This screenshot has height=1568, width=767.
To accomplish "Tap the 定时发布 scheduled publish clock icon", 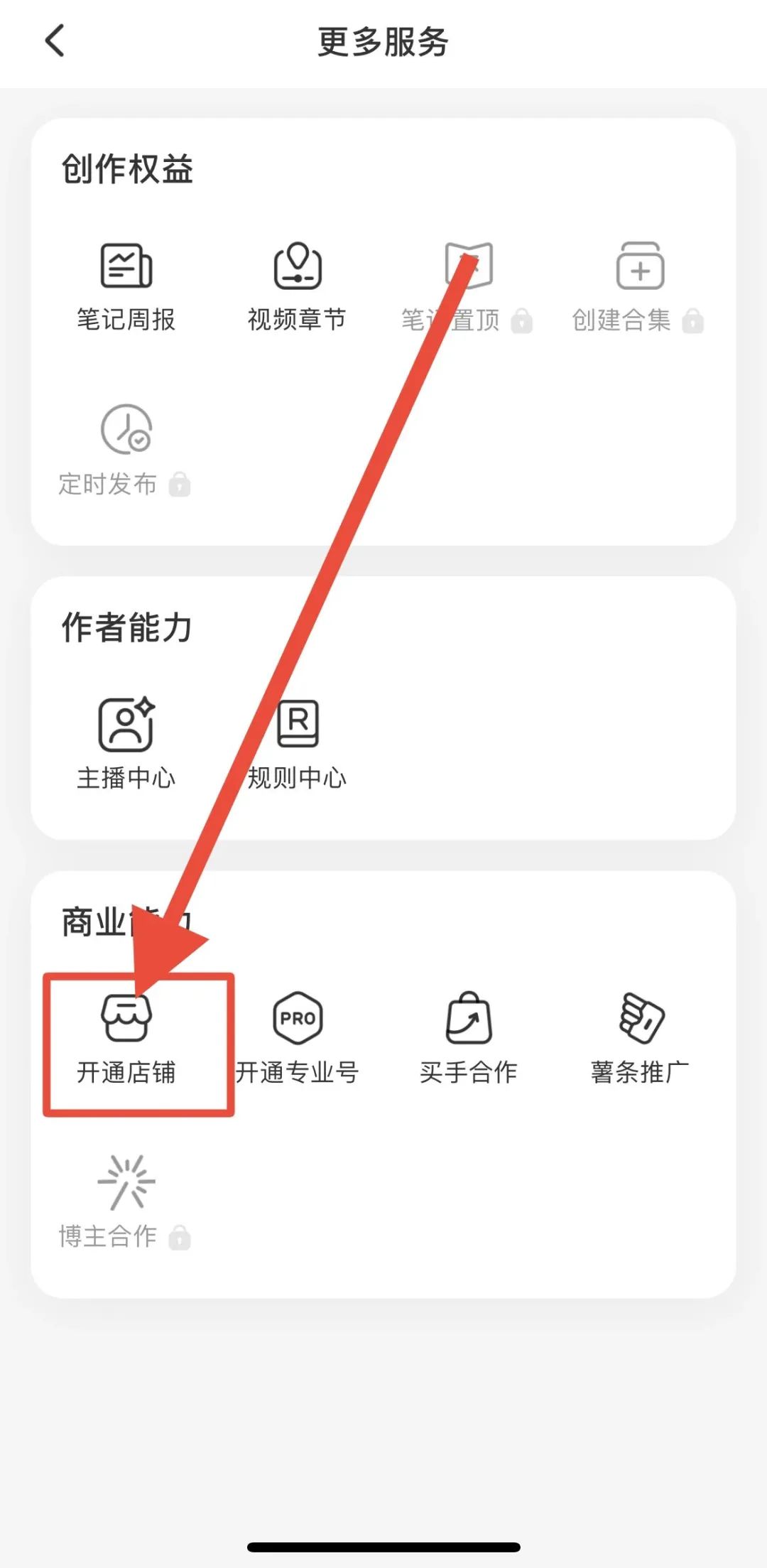I will tap(126, 428).
